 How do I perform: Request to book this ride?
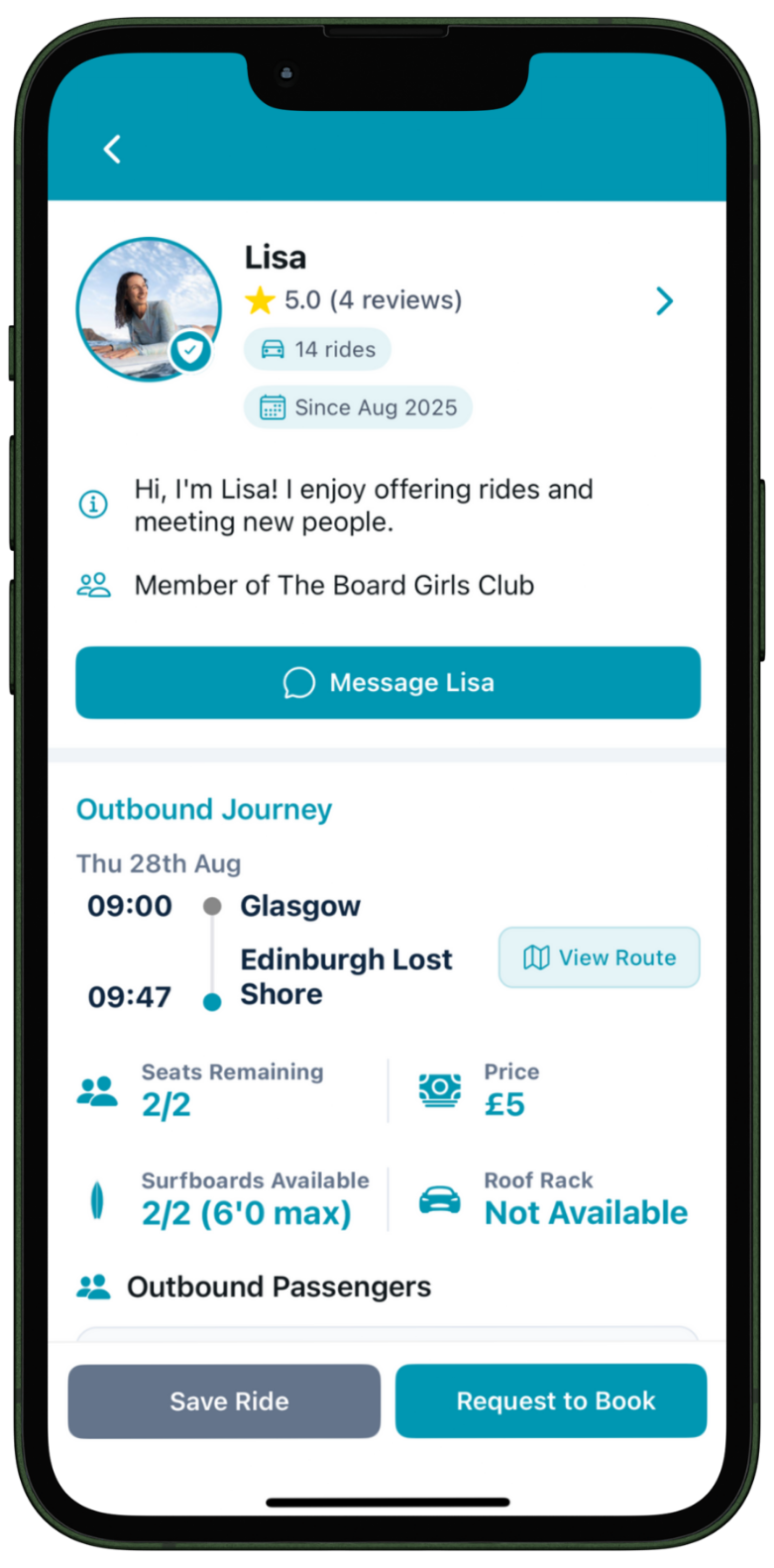tap(551, 1400)
